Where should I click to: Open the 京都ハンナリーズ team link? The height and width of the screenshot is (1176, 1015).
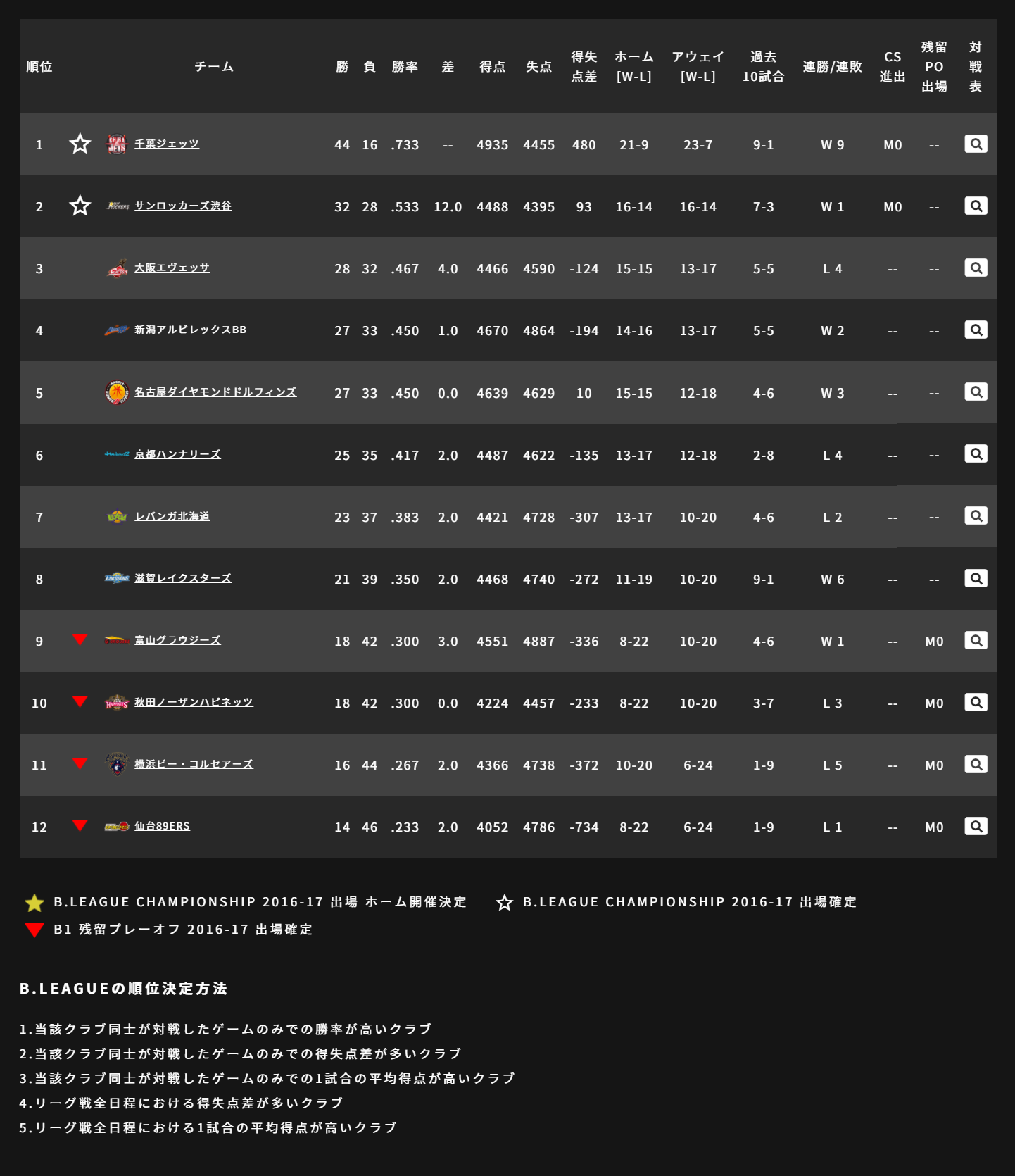pos(177,454)
